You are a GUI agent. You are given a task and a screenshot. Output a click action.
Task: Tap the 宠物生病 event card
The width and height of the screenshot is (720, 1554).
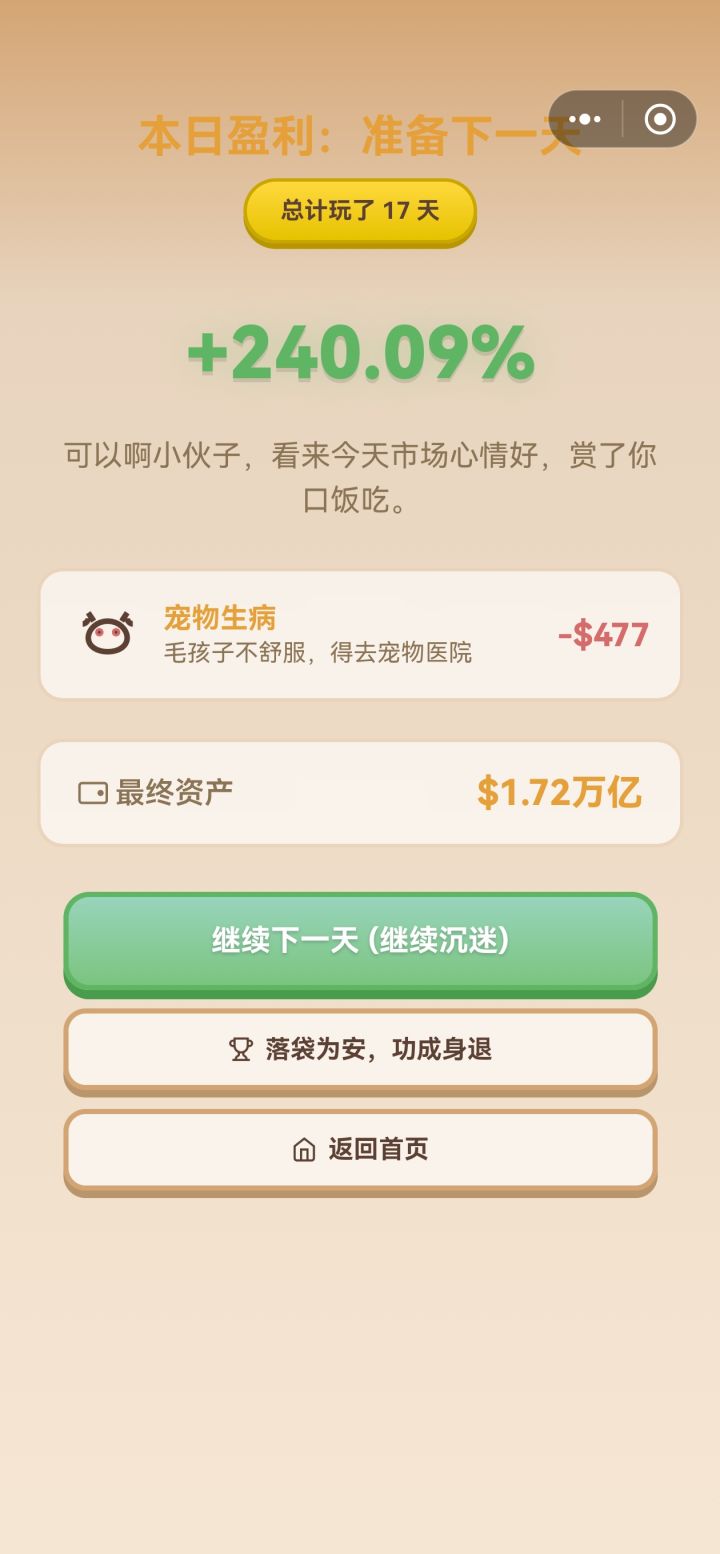[359, 634]
